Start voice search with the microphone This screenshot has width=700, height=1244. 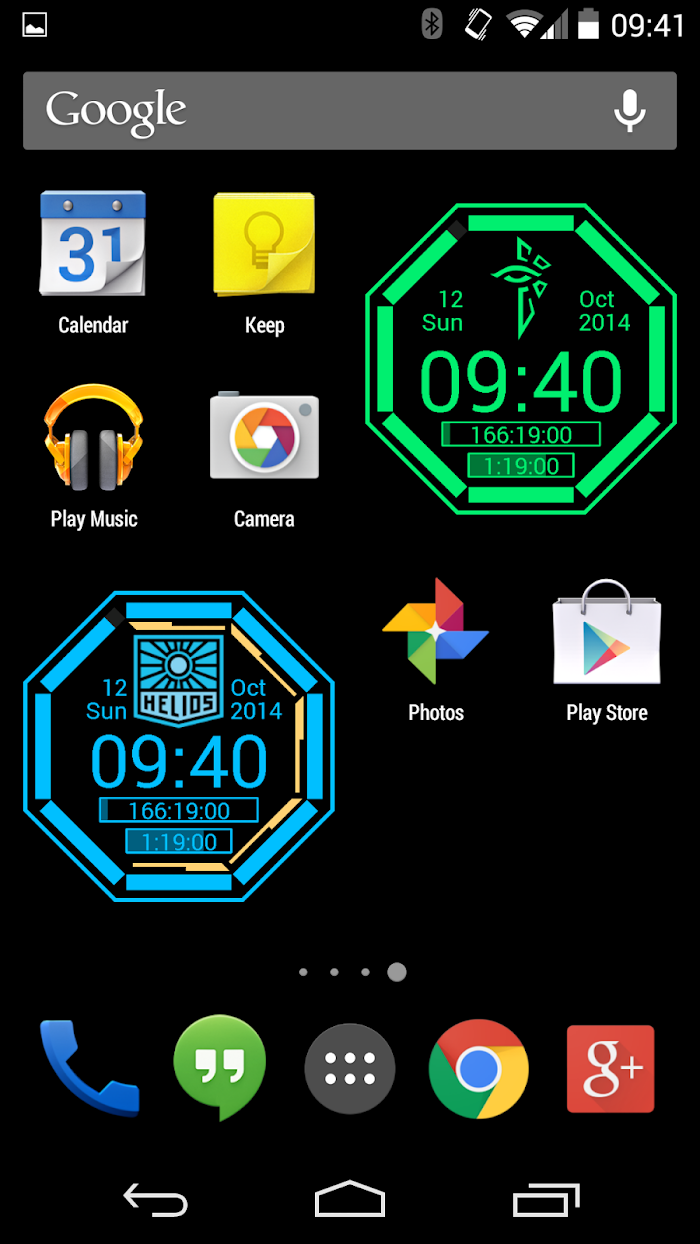[629, 110]
